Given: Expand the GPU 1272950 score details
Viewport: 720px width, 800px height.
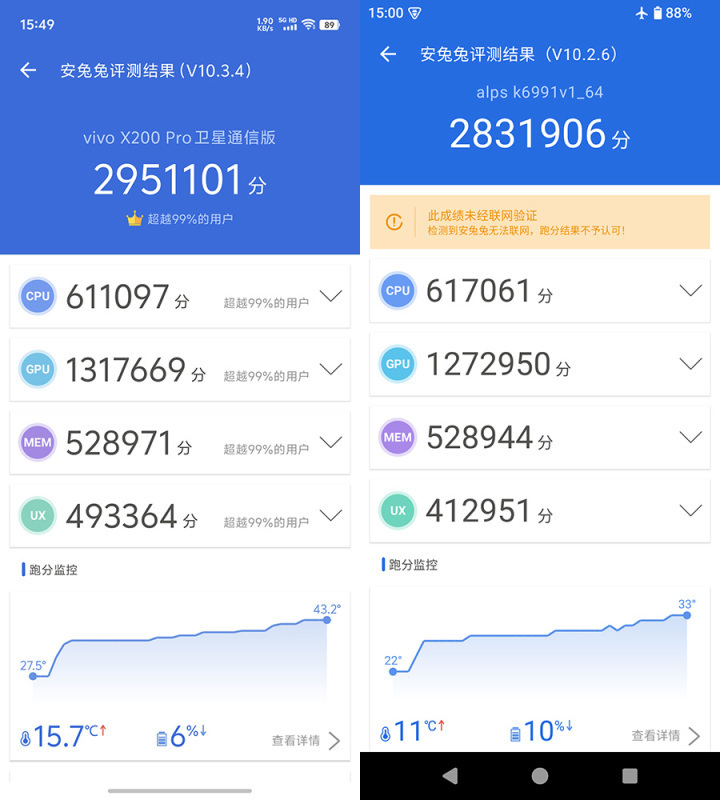Looking at the screenshot, I should [690, 364].
